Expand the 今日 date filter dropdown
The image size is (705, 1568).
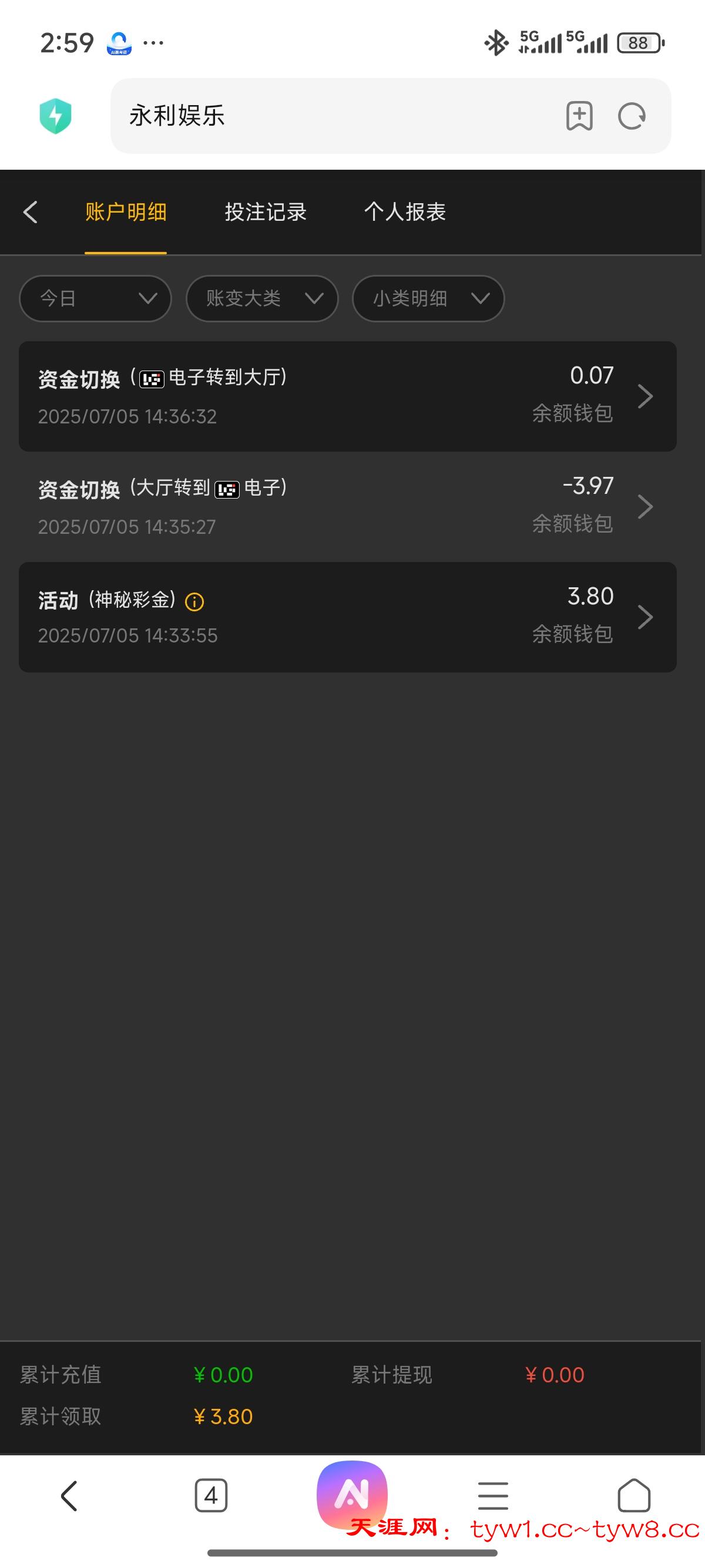point(96,298)
